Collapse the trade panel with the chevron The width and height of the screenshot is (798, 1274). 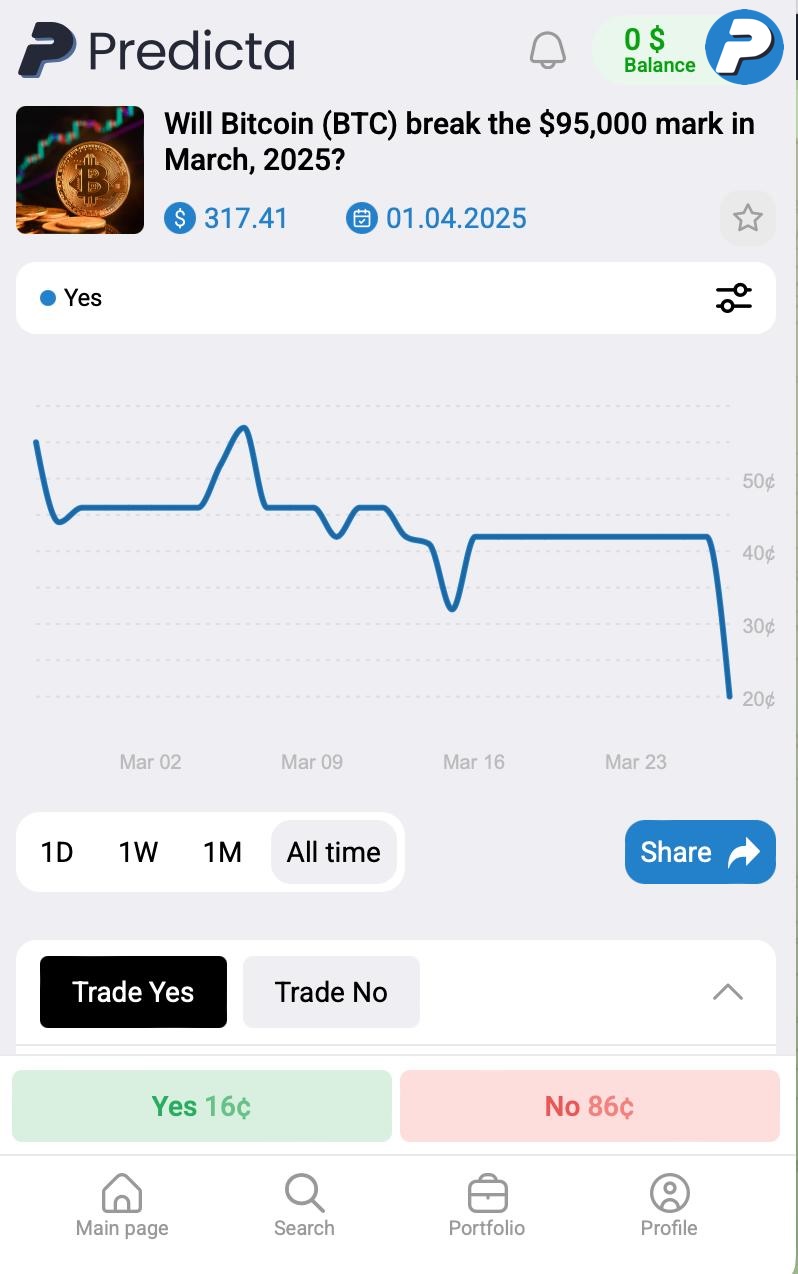tap(728, 991)
